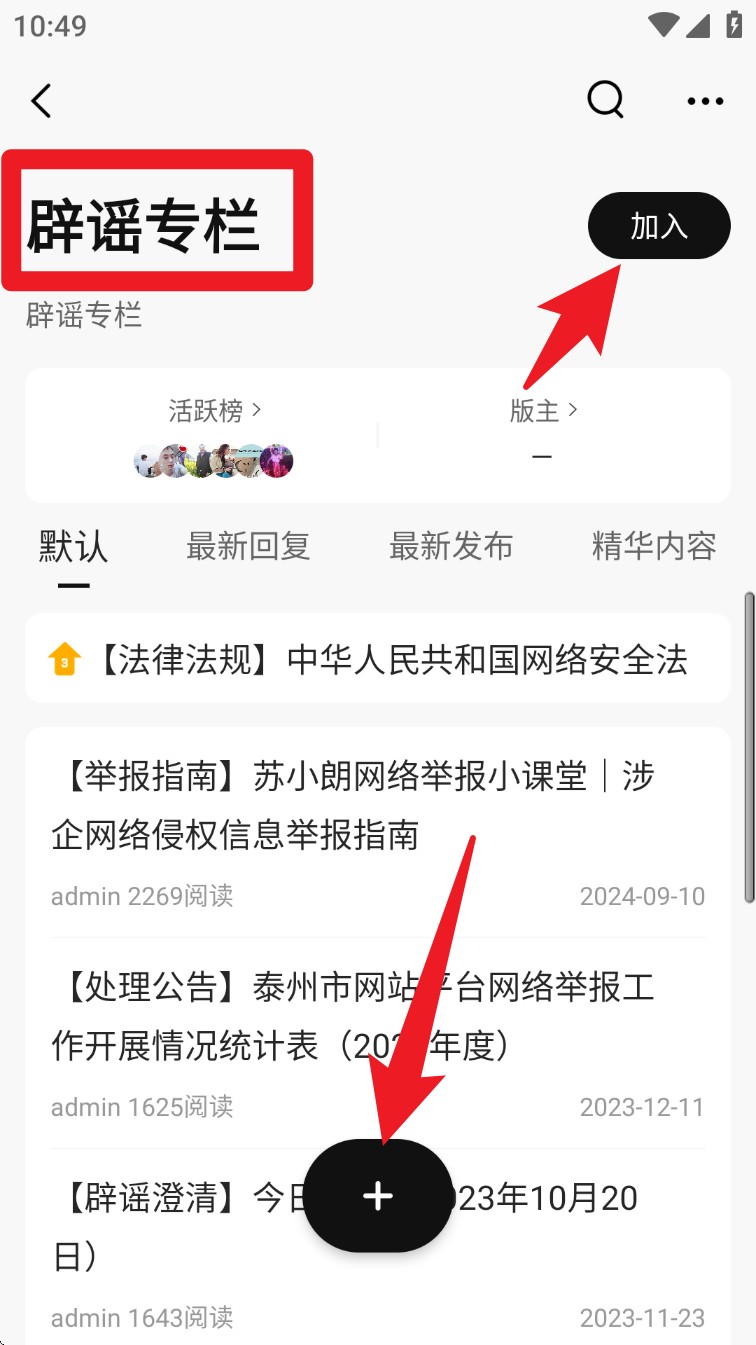Go back using the top-left arrow
This screenshot has width=756, height=1345.
(x=41, y=101)
